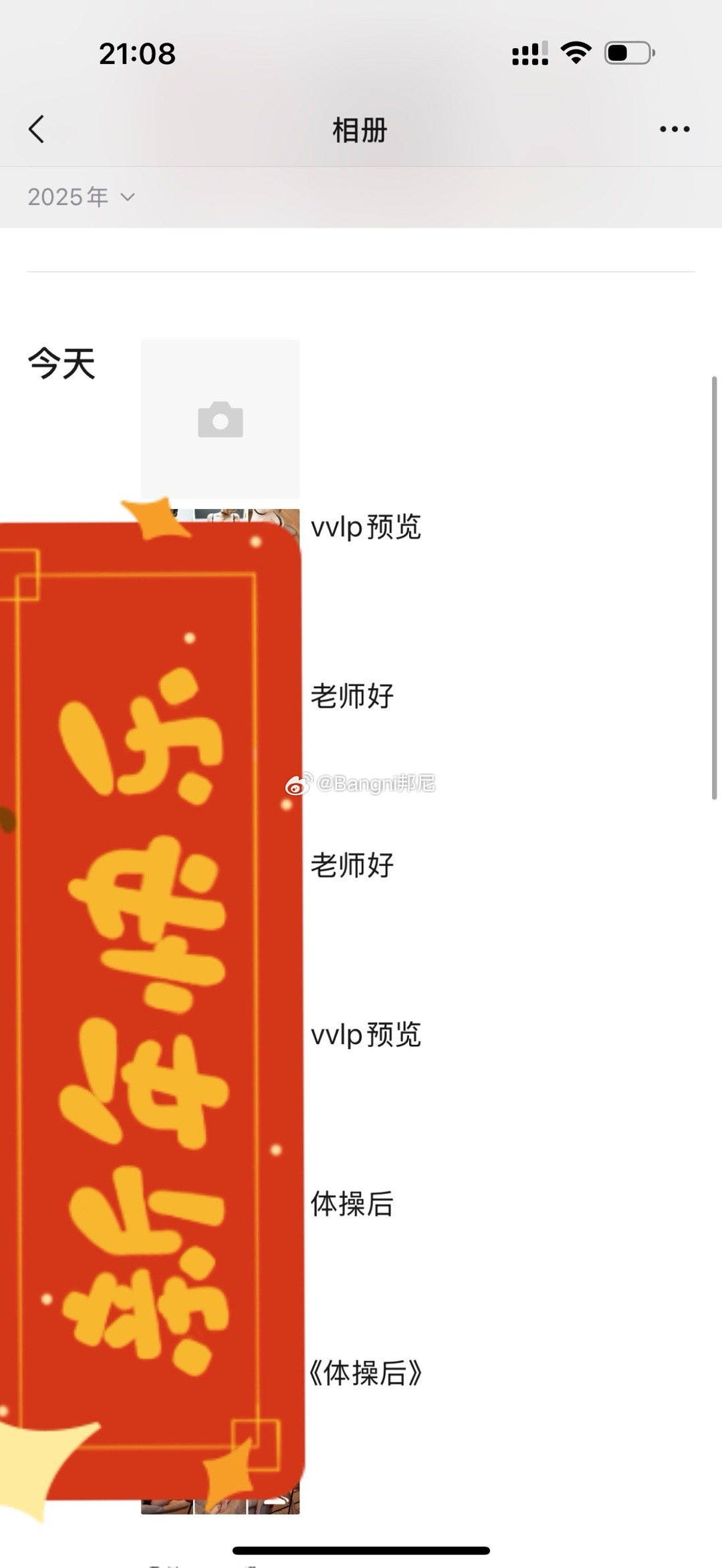
Task: Expand the 2025年 year dropdown
Action: (81, 197)
